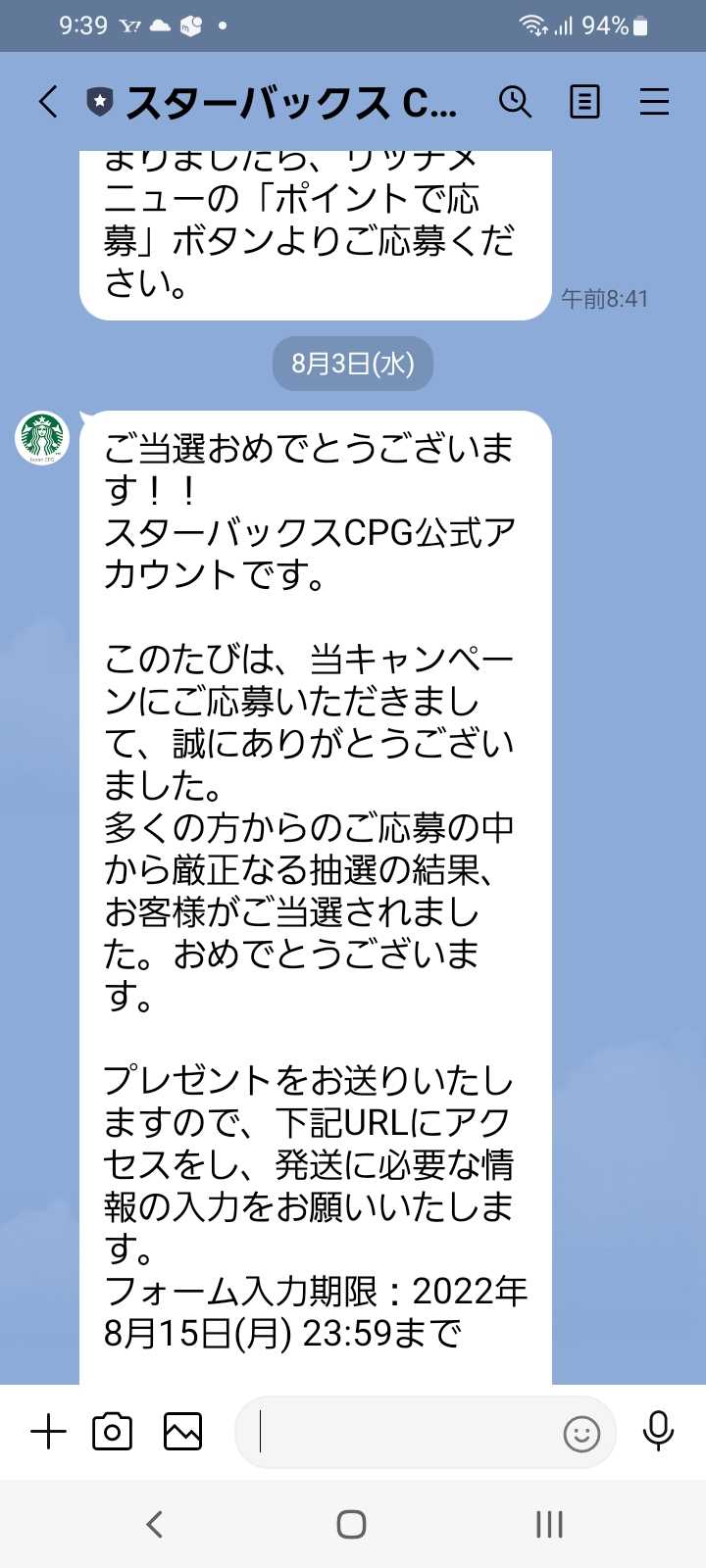Focus the message input field
Image resolution: width=706 pixels, height=1568 pixels.
pos(402,1433)
